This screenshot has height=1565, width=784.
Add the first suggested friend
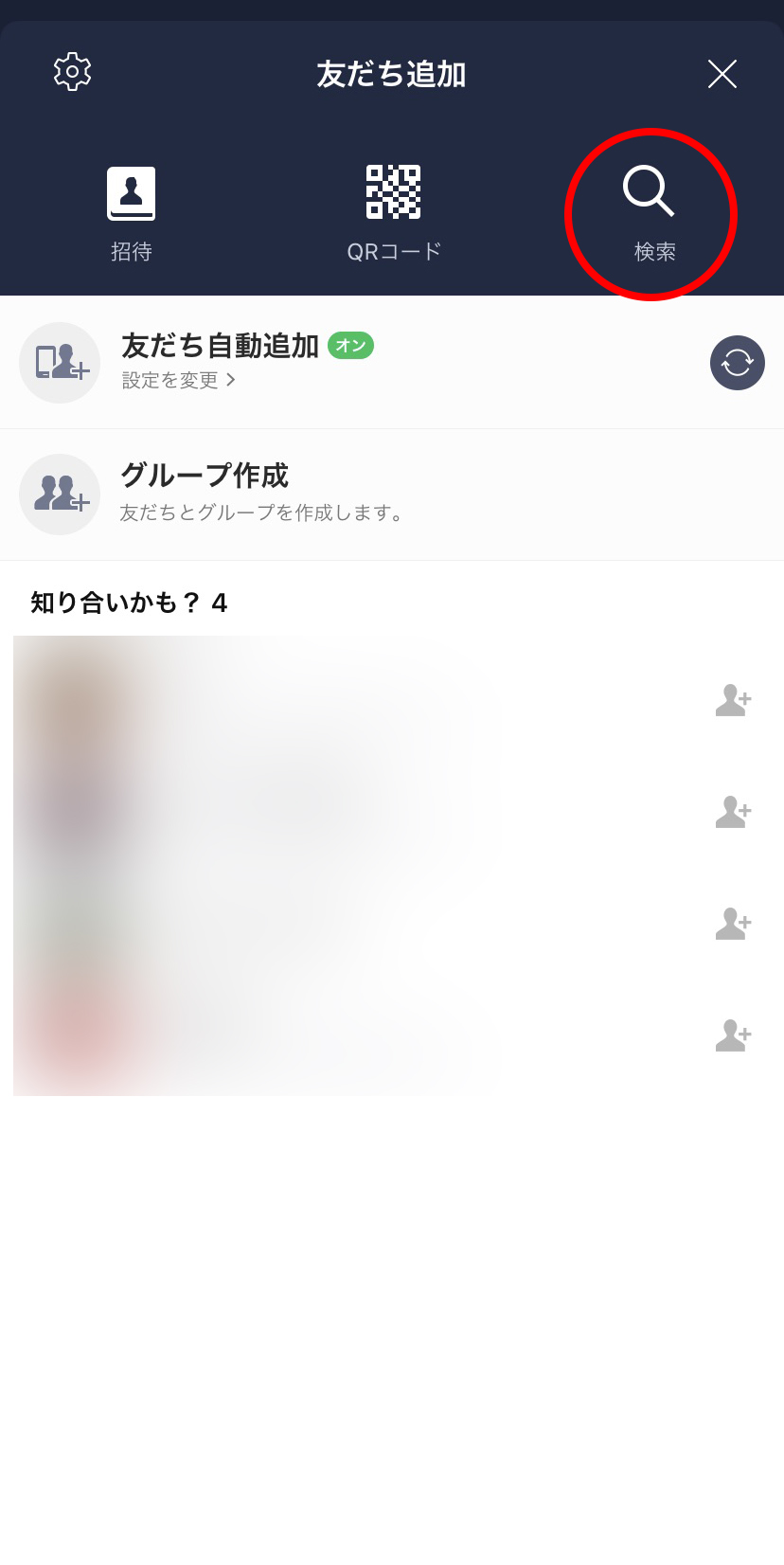coord(734,700)
